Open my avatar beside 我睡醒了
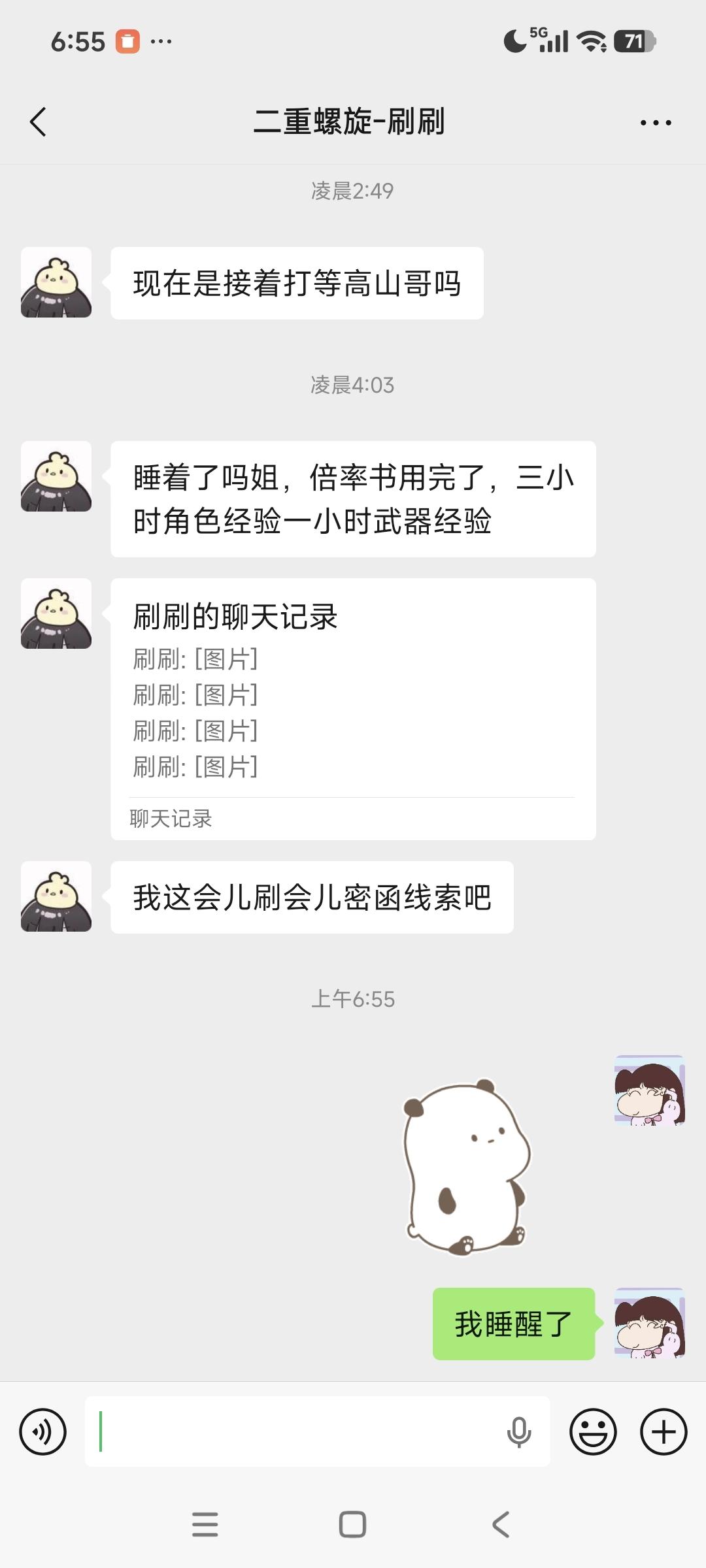The width and height of the screenshot is (706, 1568). [649, 1323]
